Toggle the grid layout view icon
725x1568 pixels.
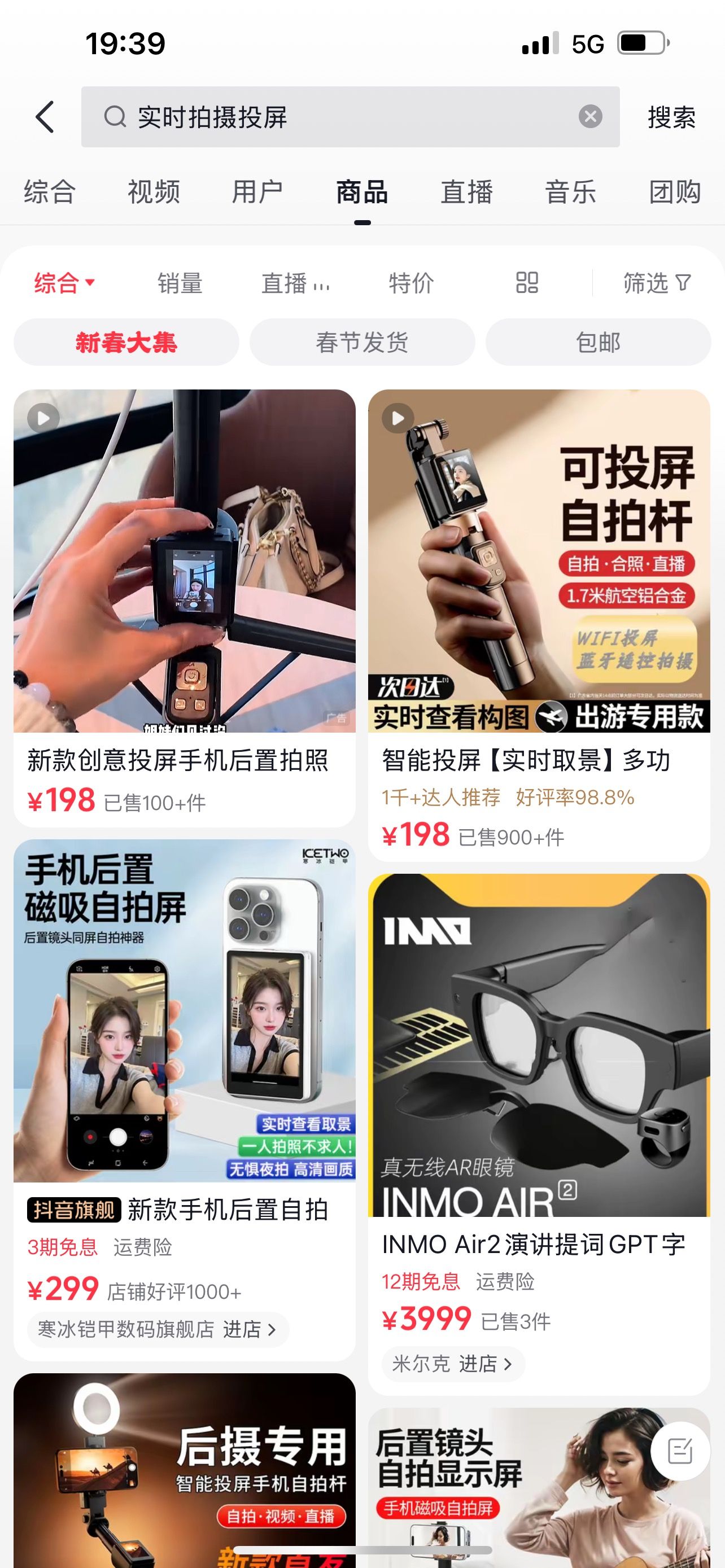point(527,282)
